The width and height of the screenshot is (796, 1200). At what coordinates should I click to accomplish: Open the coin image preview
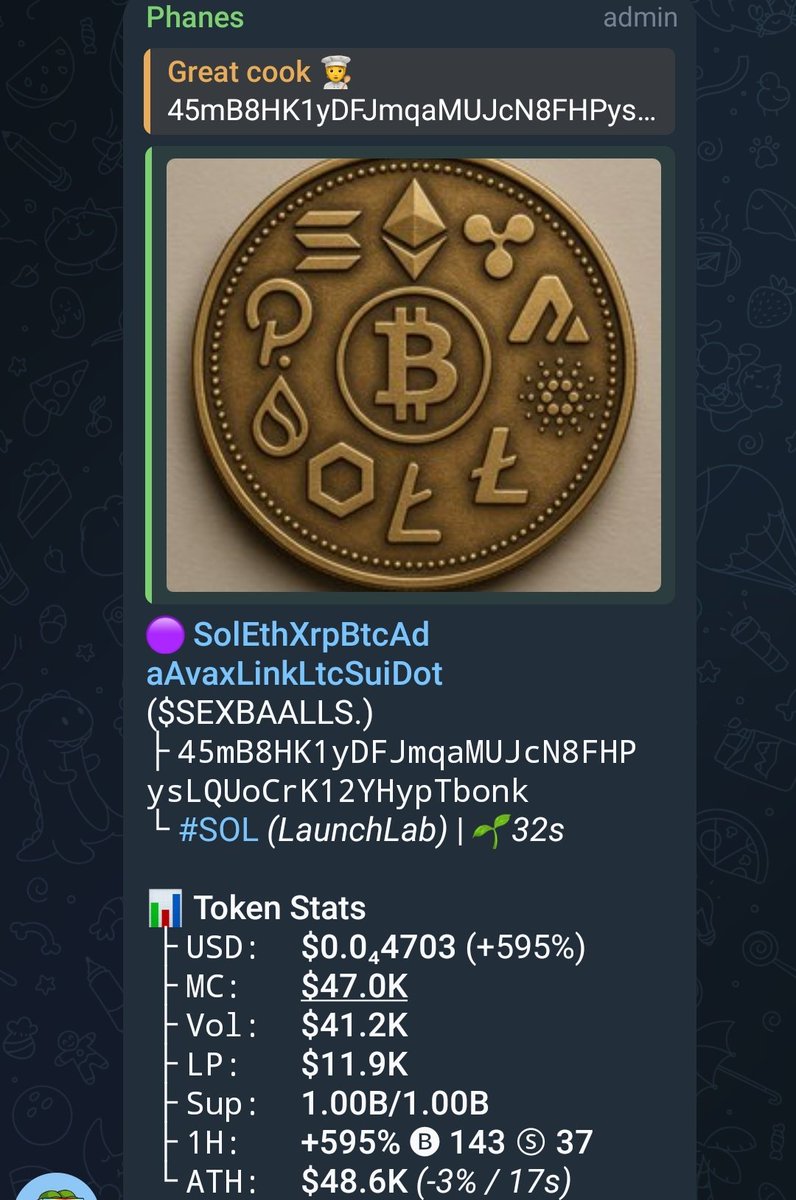coord(413,375)
